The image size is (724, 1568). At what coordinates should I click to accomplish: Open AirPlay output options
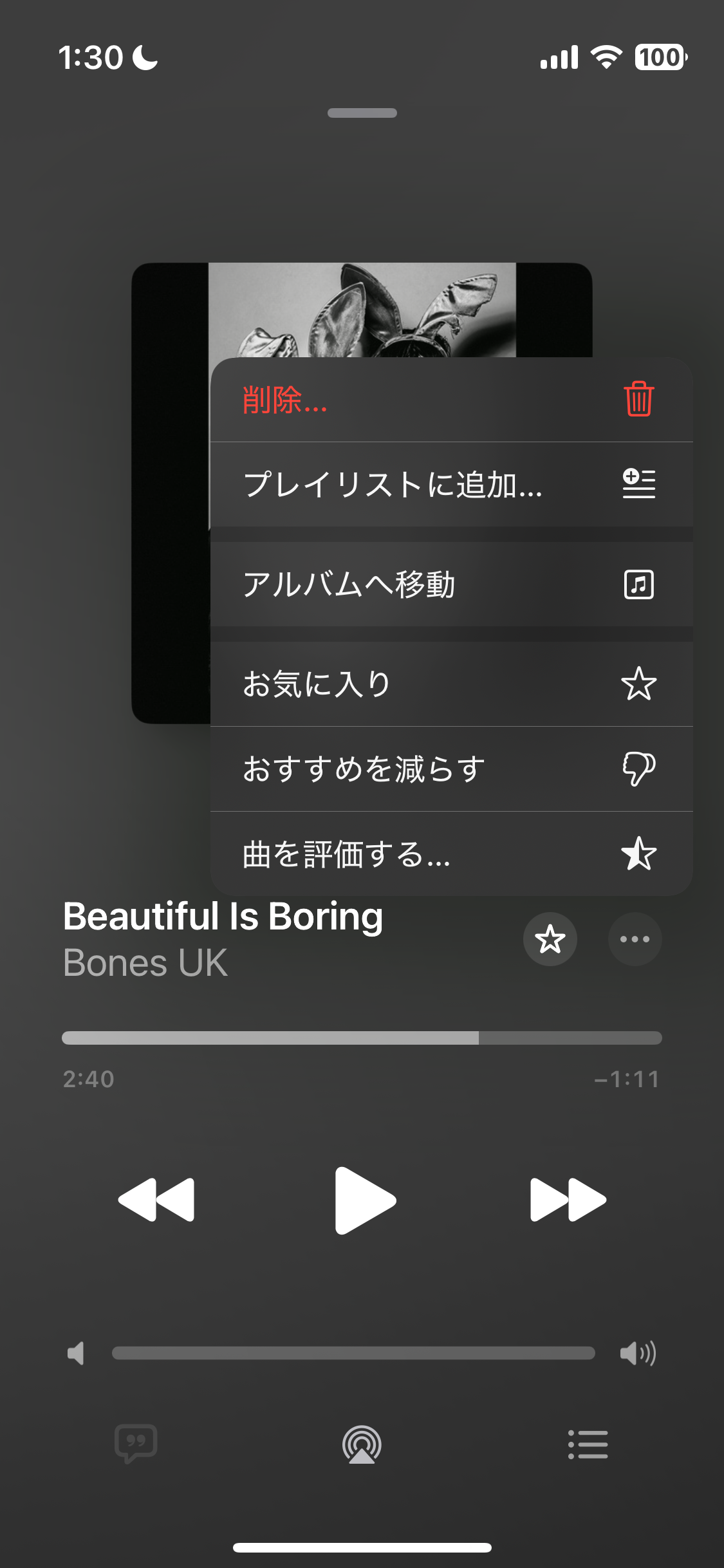click(362, 1444)
